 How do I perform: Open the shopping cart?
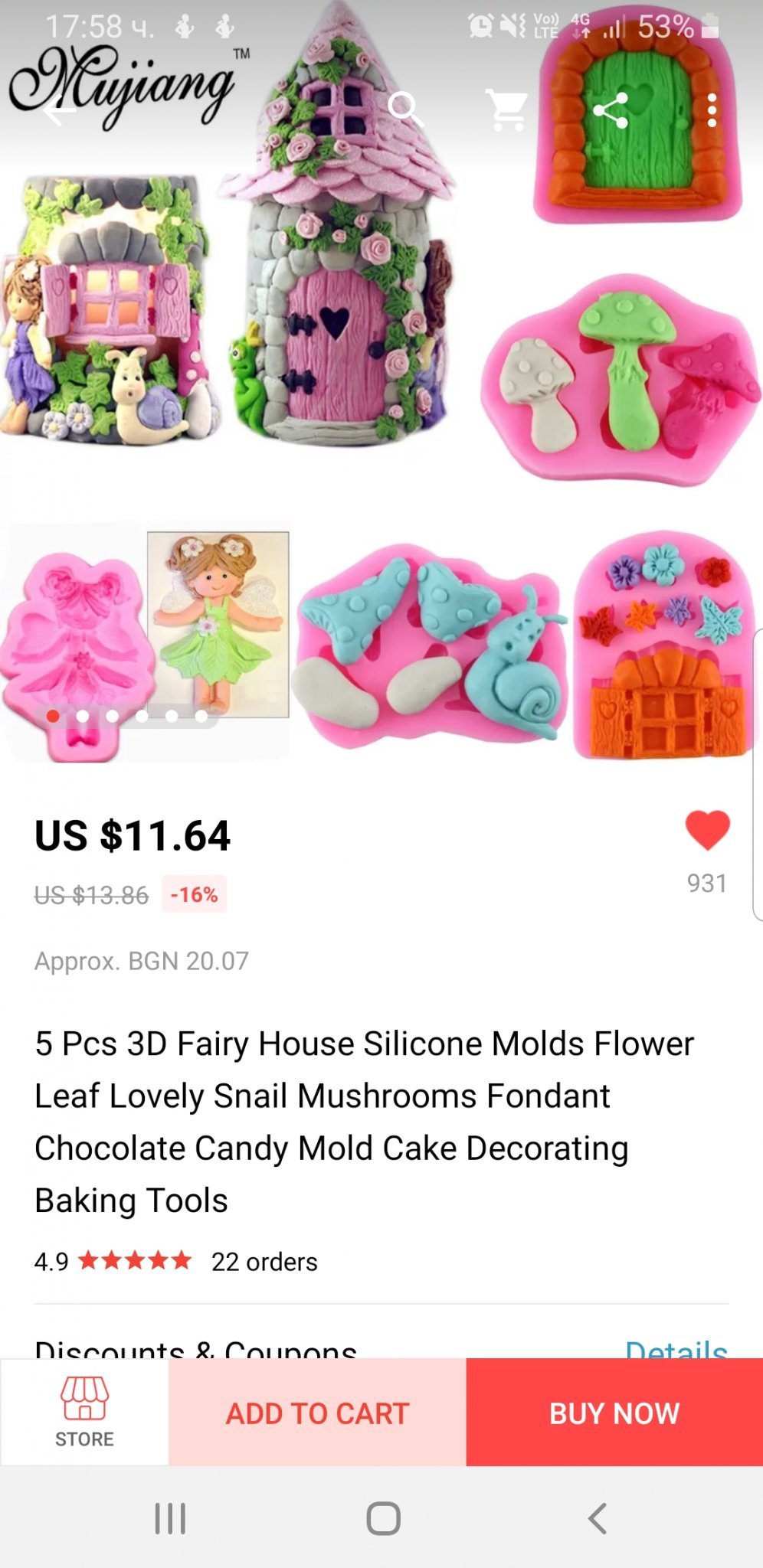click(507, 110)
